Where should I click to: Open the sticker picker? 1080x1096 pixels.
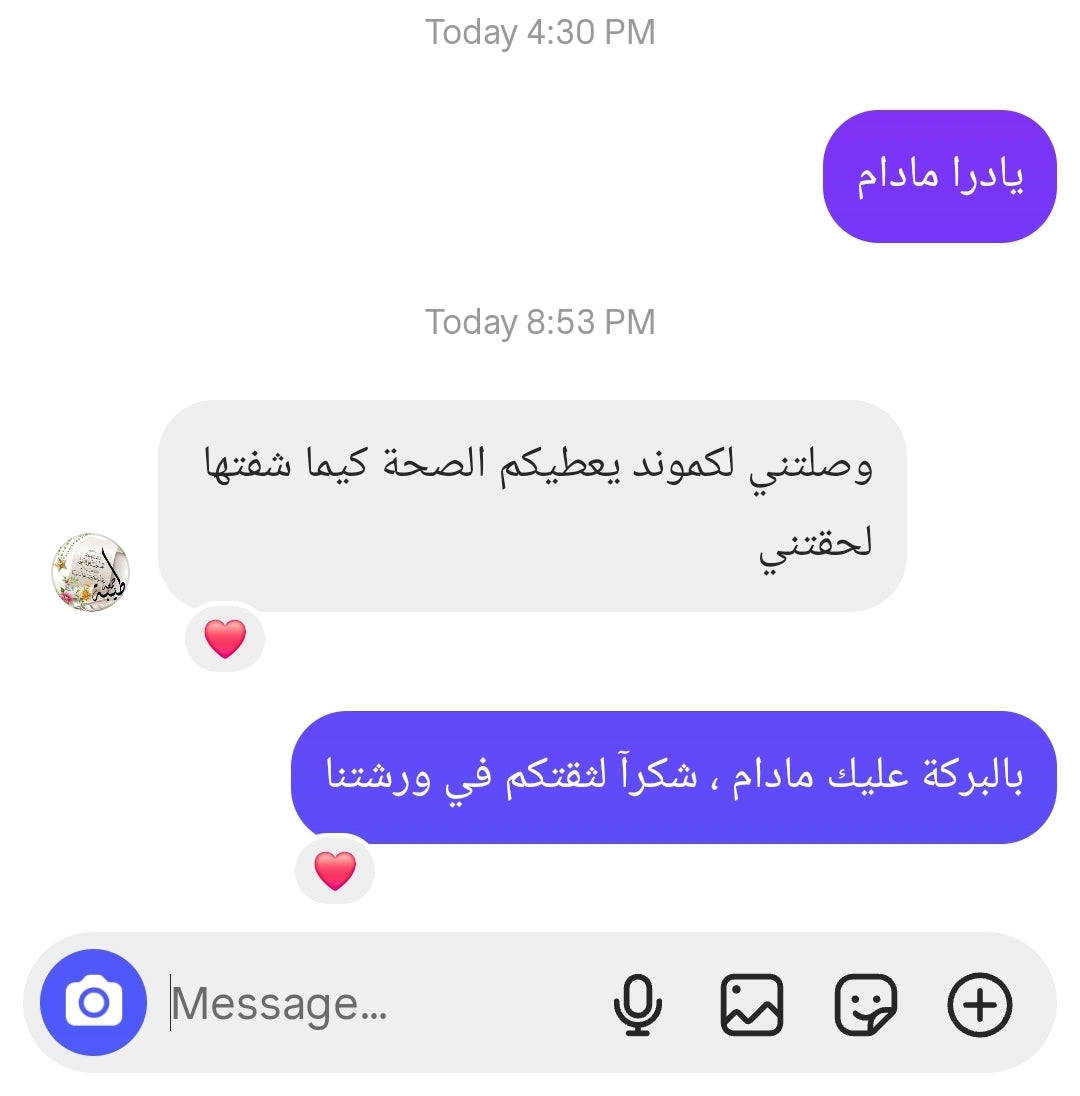pos(865,1004)
